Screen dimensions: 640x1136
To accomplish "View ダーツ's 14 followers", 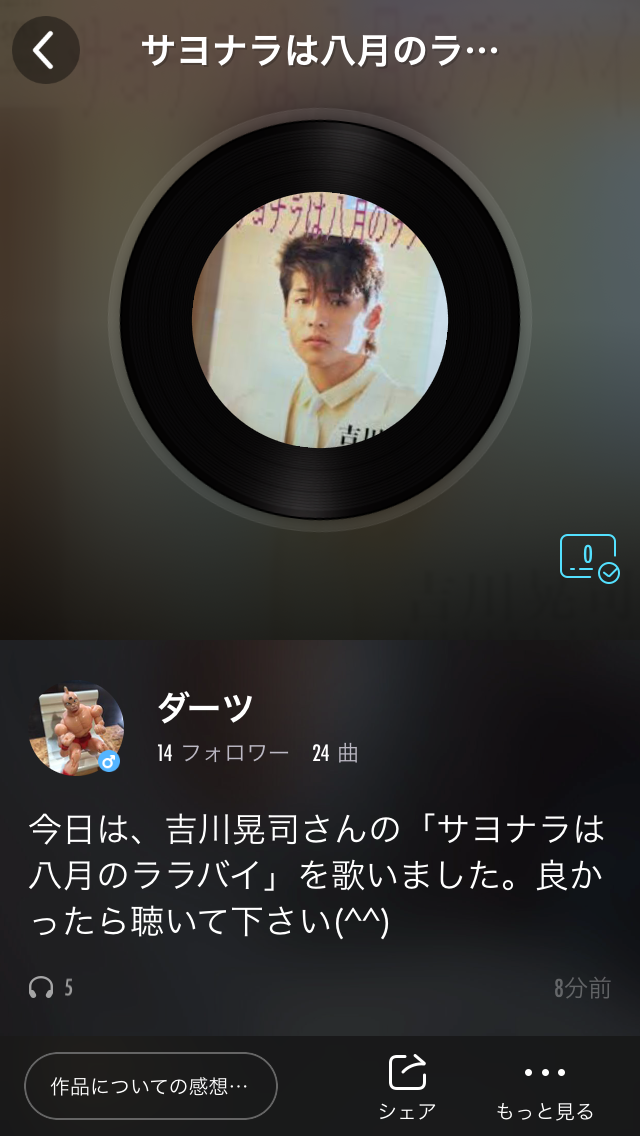I will pos(222,754).
